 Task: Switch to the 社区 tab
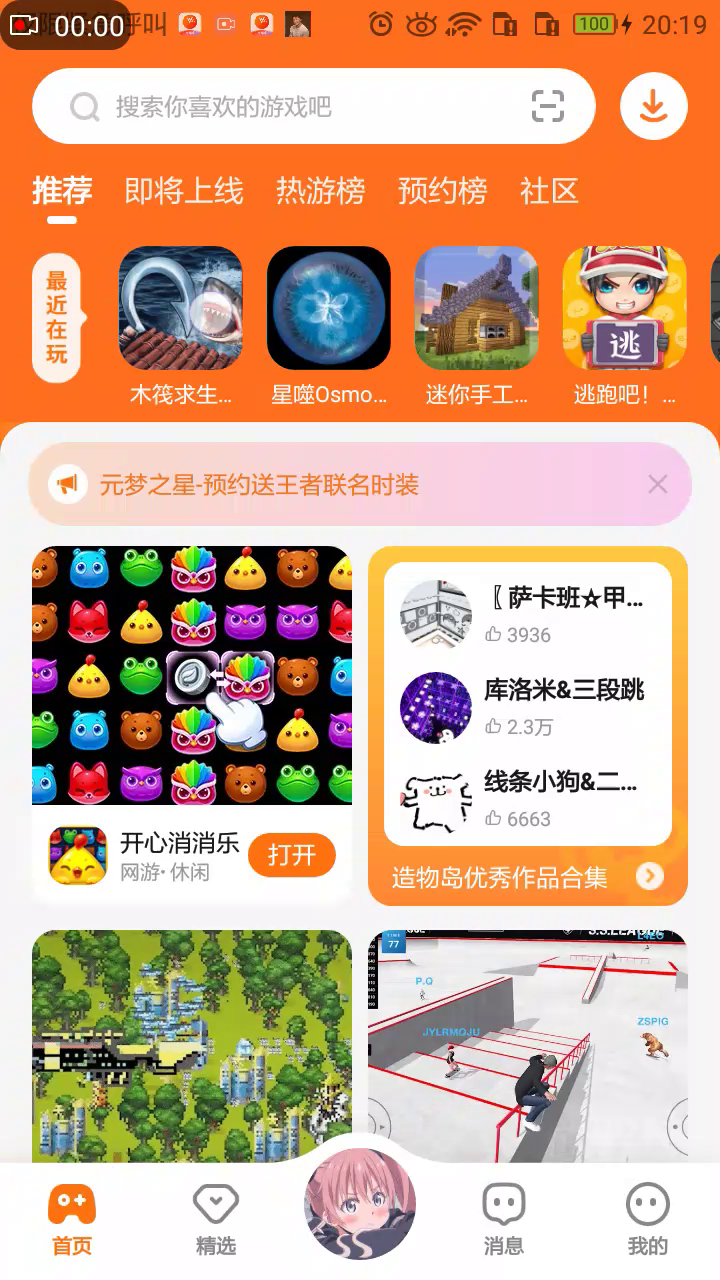point(549,190)
